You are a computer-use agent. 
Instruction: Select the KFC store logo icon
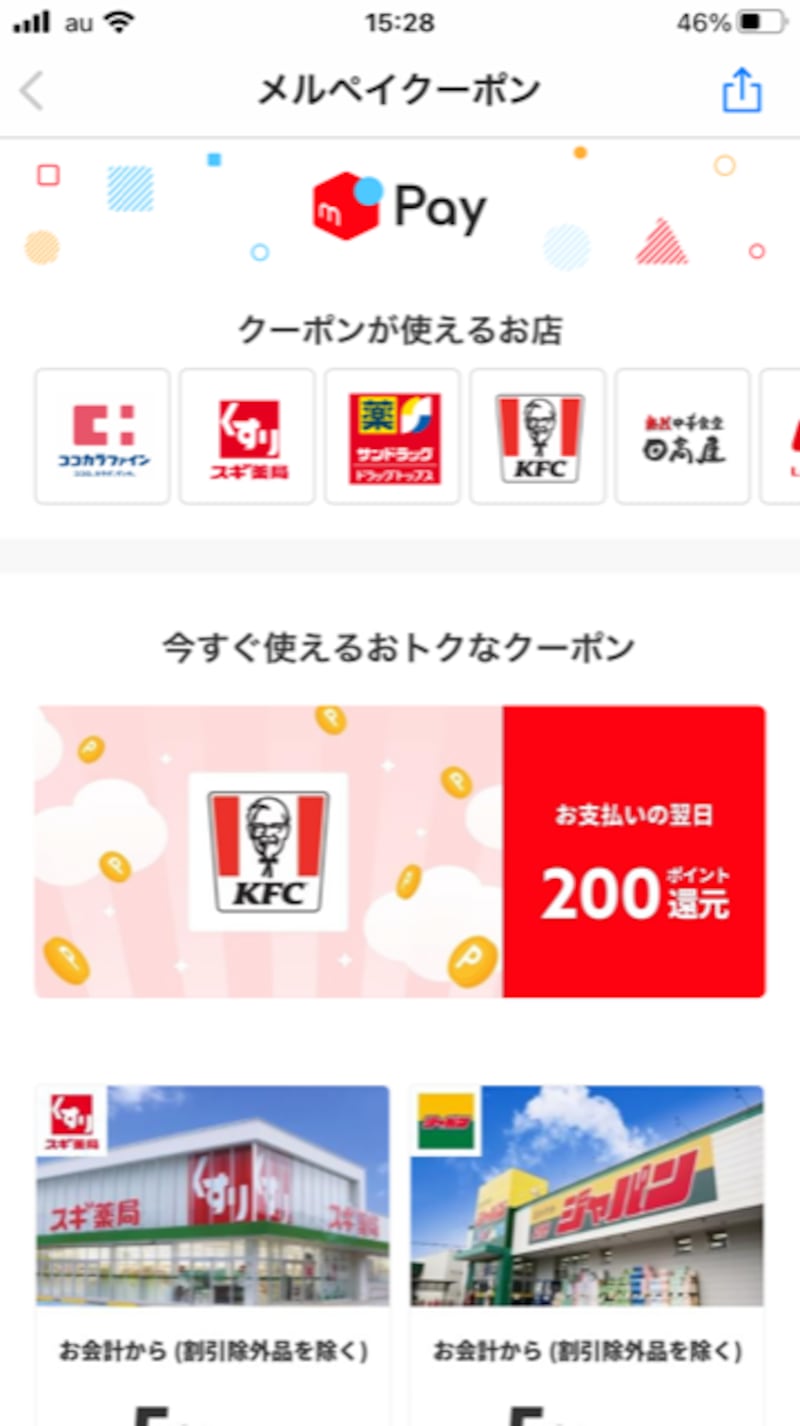pos(537,435)
